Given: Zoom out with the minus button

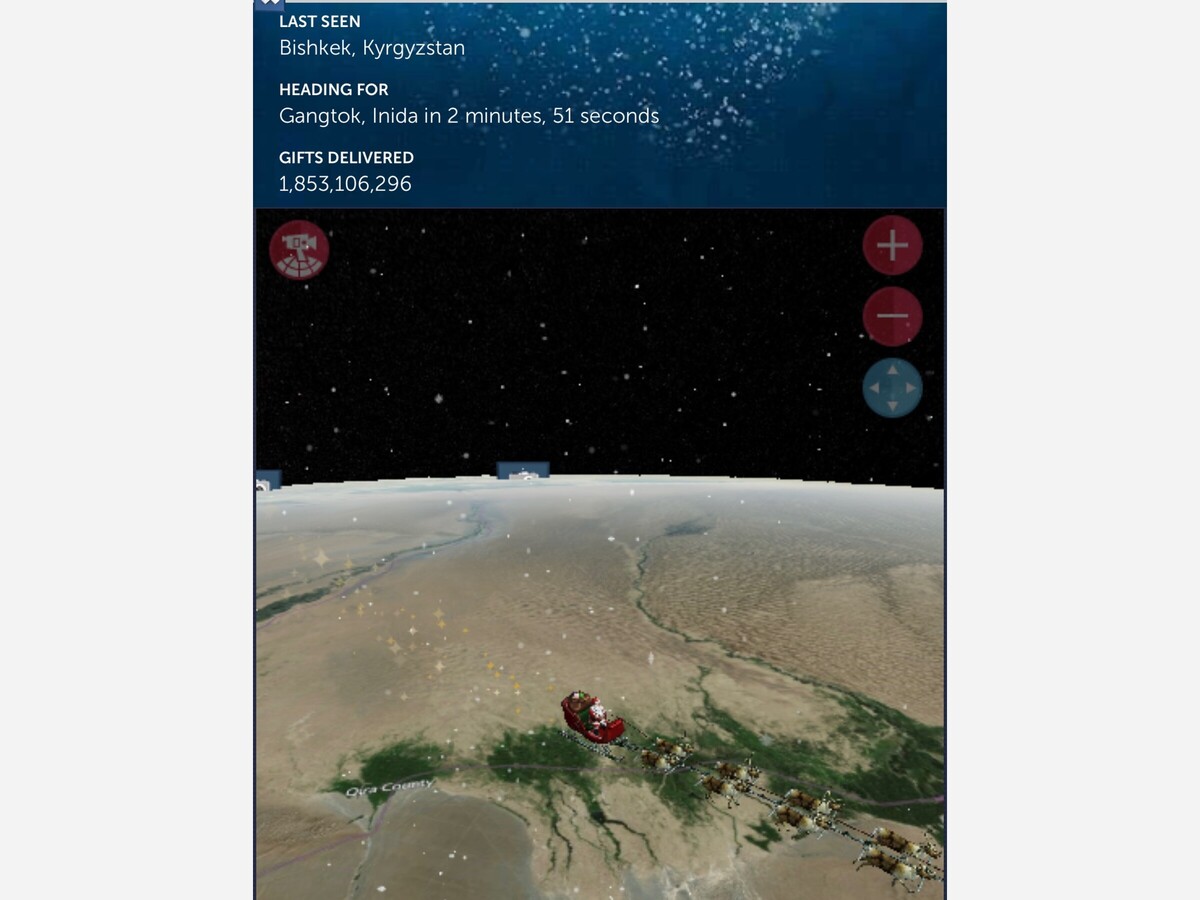Looking at the screenshot, I should coord(892,317).
